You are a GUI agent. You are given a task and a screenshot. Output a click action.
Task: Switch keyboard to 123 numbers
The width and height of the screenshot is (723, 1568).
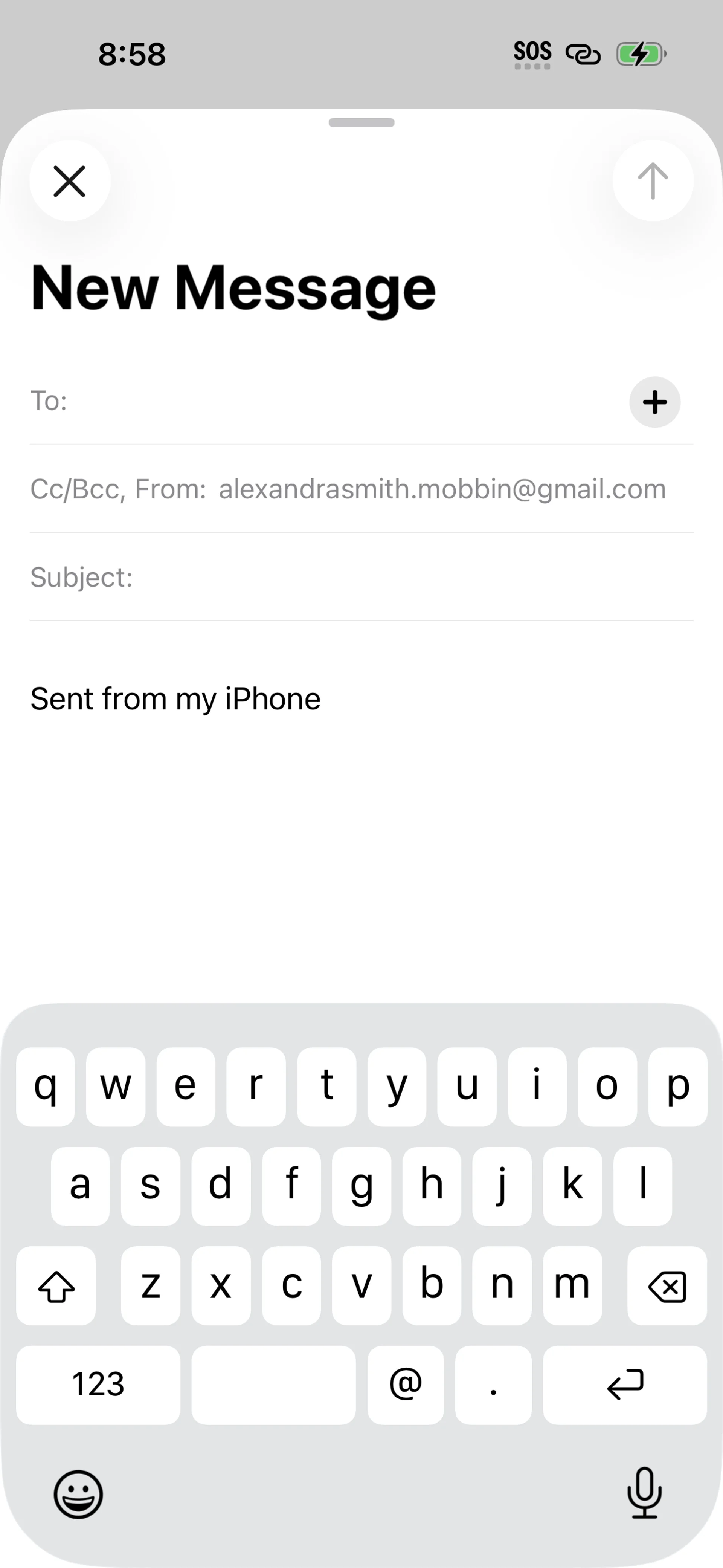pos(98,1384)
